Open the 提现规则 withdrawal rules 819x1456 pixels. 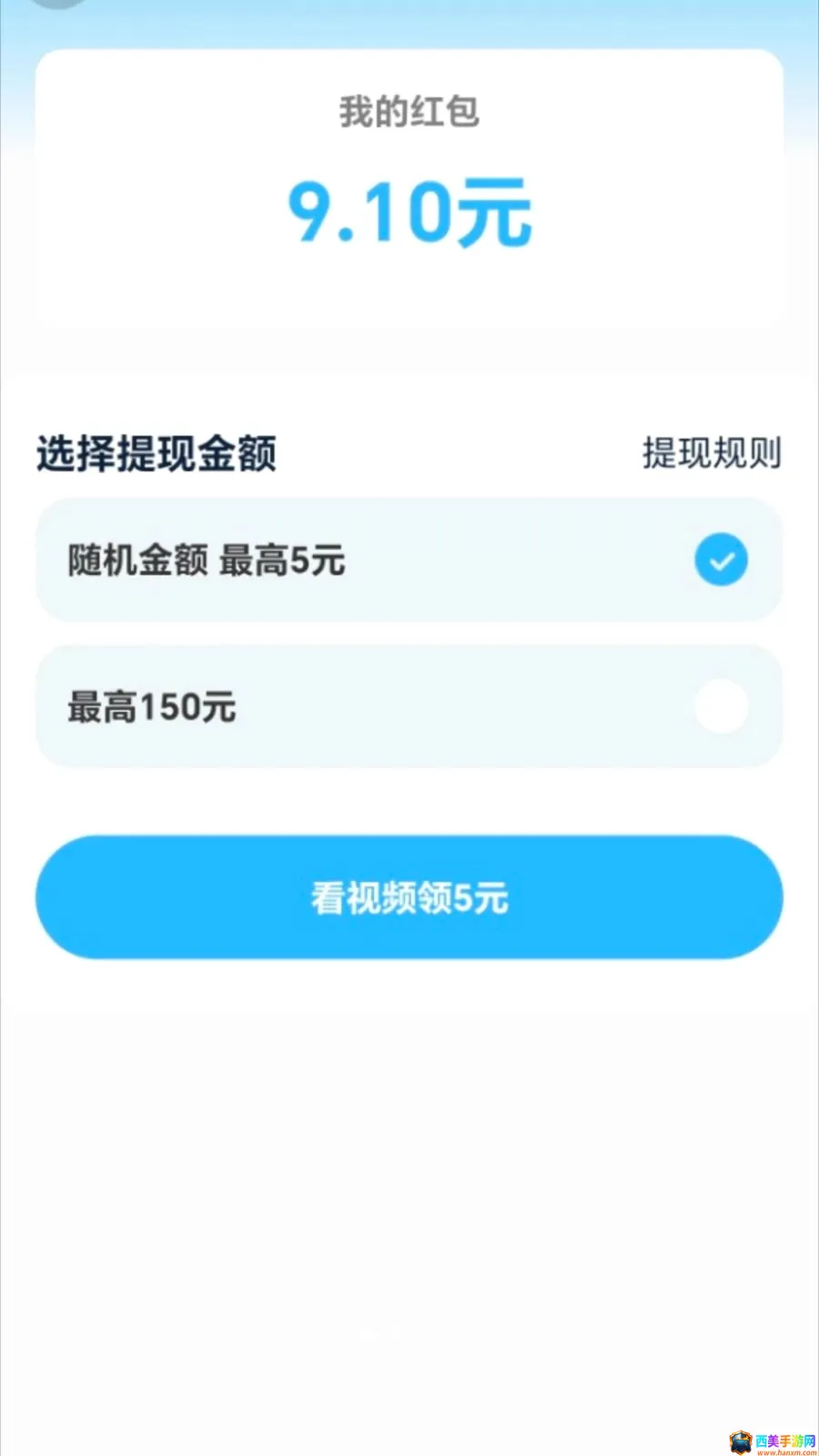point(712,453)
